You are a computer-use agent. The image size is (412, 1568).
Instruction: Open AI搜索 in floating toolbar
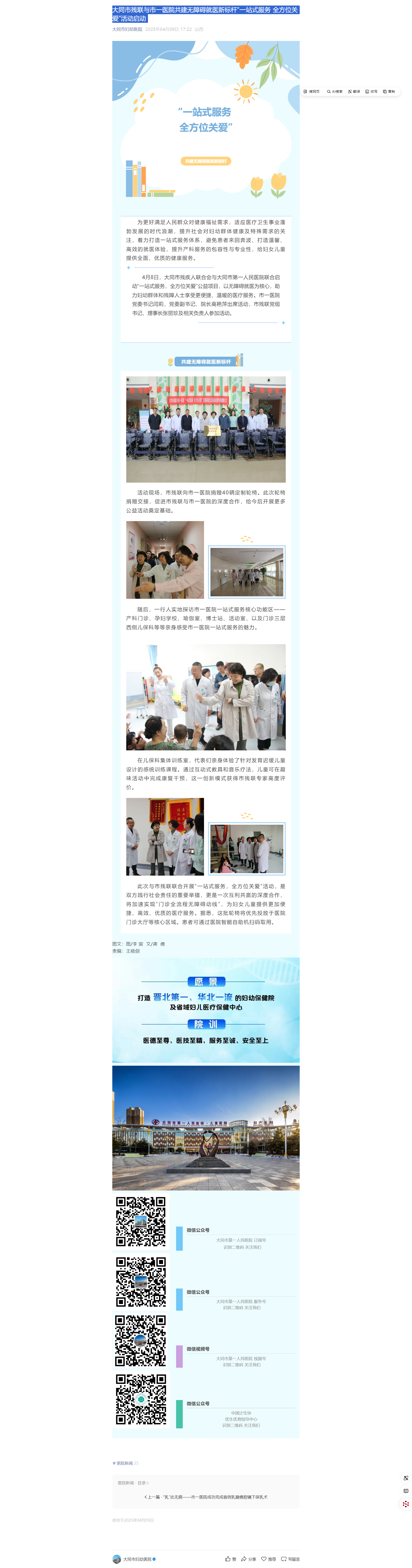[x=335, y=91]
